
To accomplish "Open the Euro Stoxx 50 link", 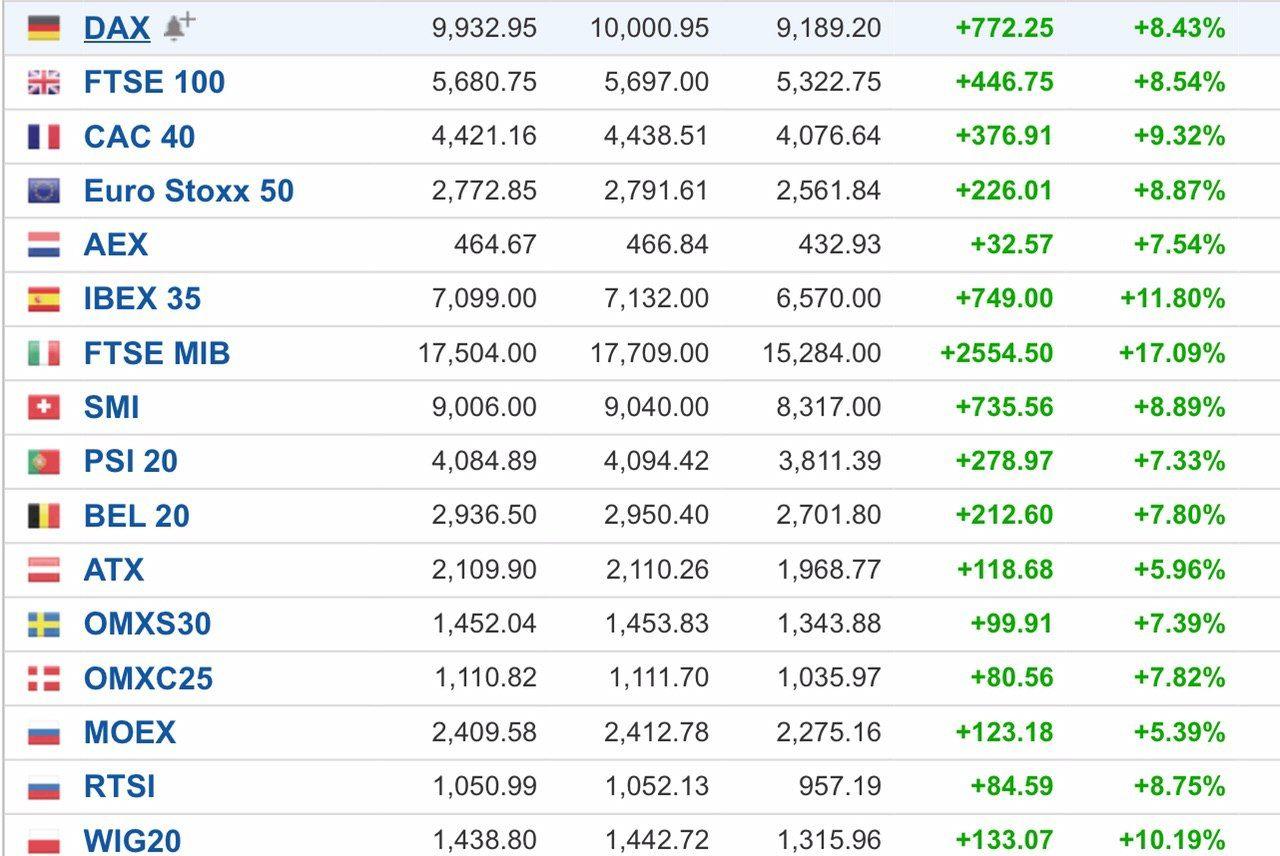I will [x=189, y=191].
